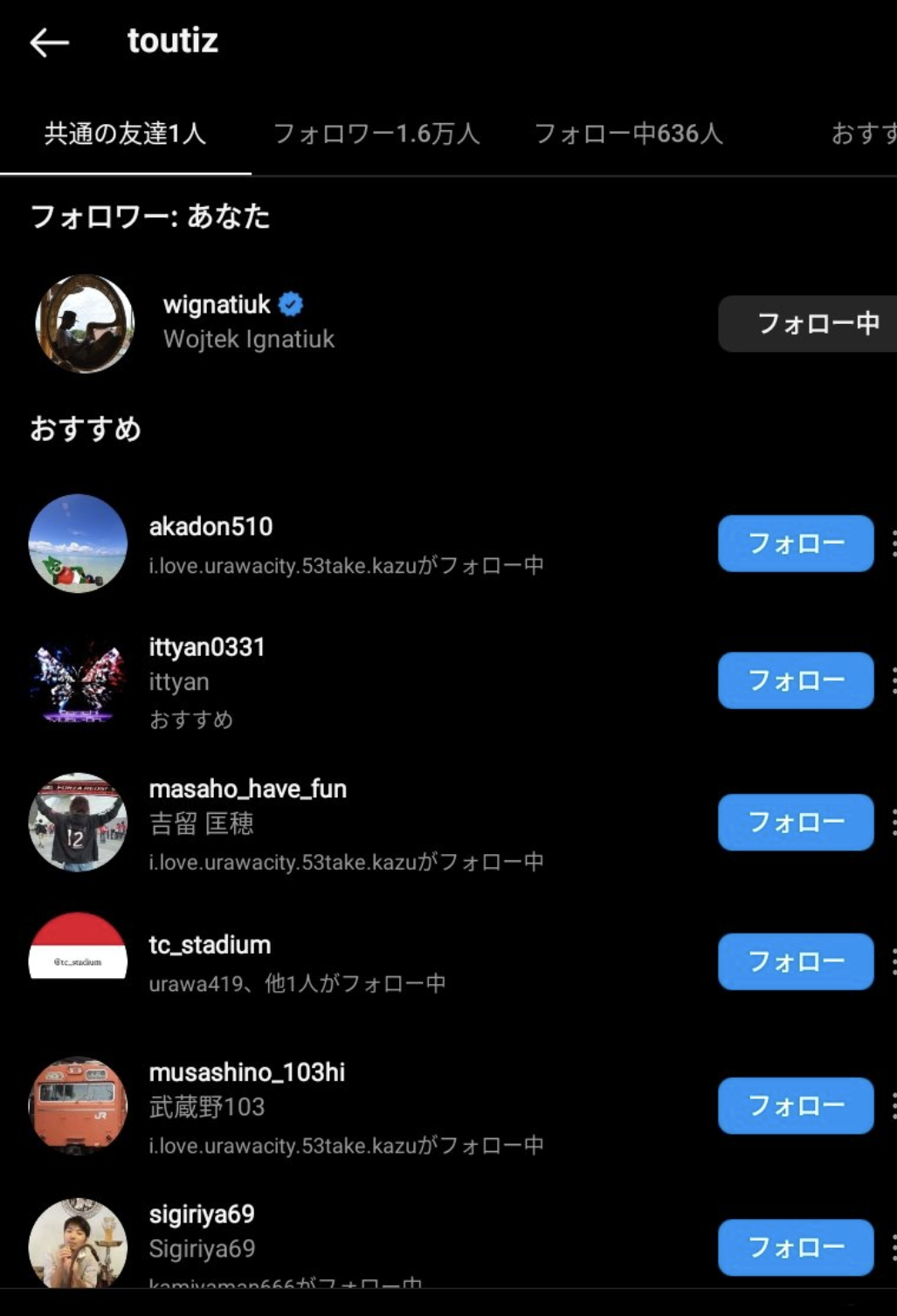
Task: Follow tc_stadium
Action: (x=796, y=961)
